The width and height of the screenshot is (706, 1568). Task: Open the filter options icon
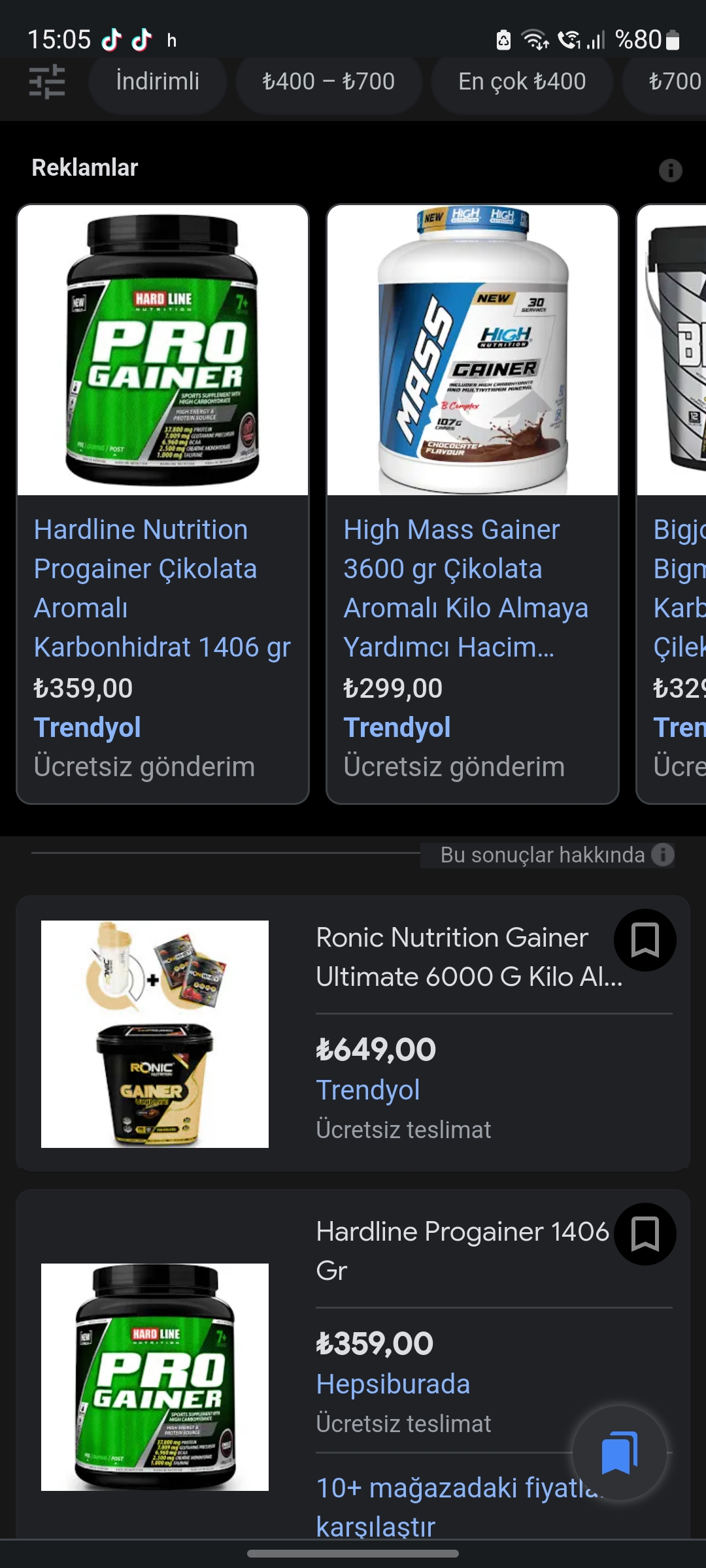pos(47,82)
